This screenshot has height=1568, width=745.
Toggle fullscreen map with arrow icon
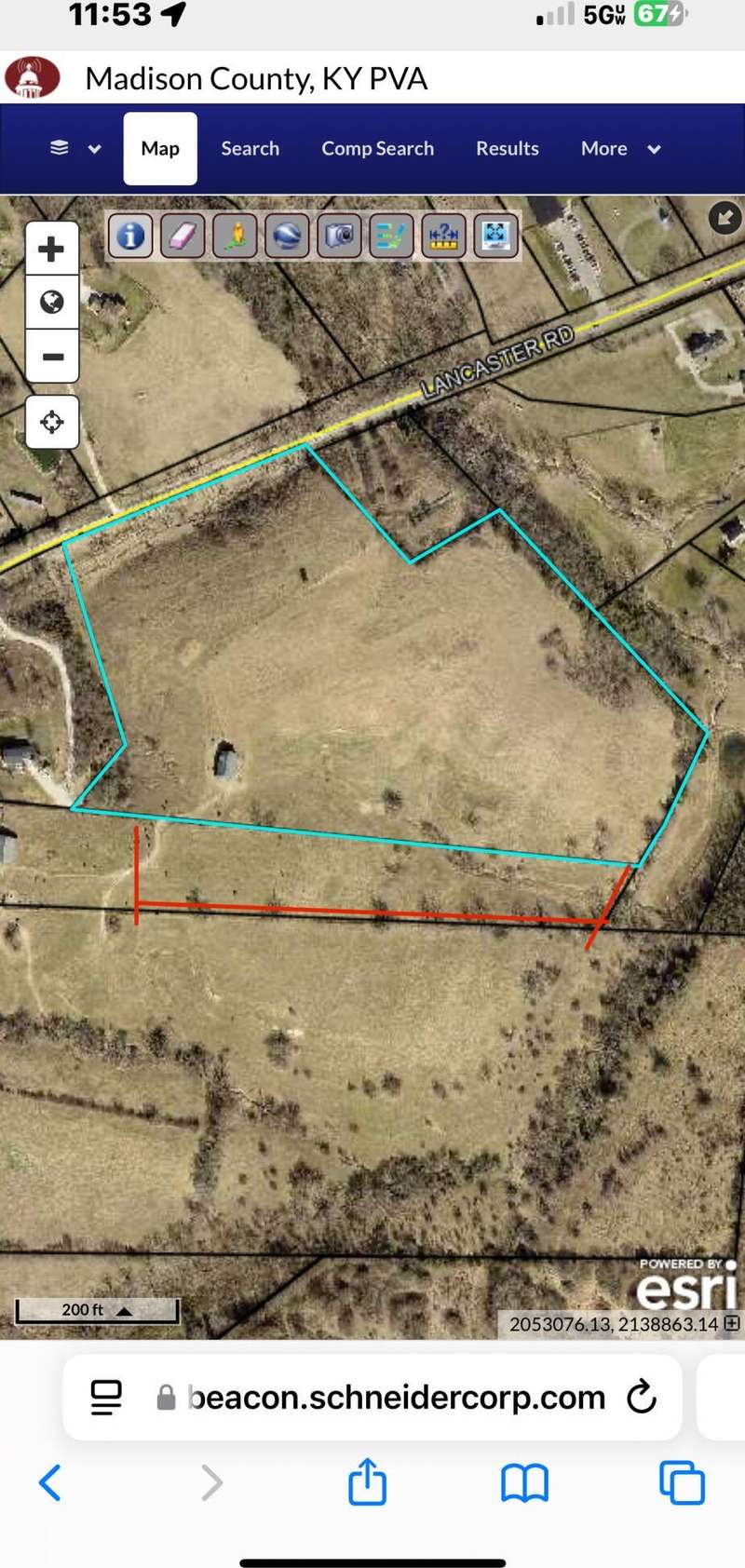[x=725, y=218]
